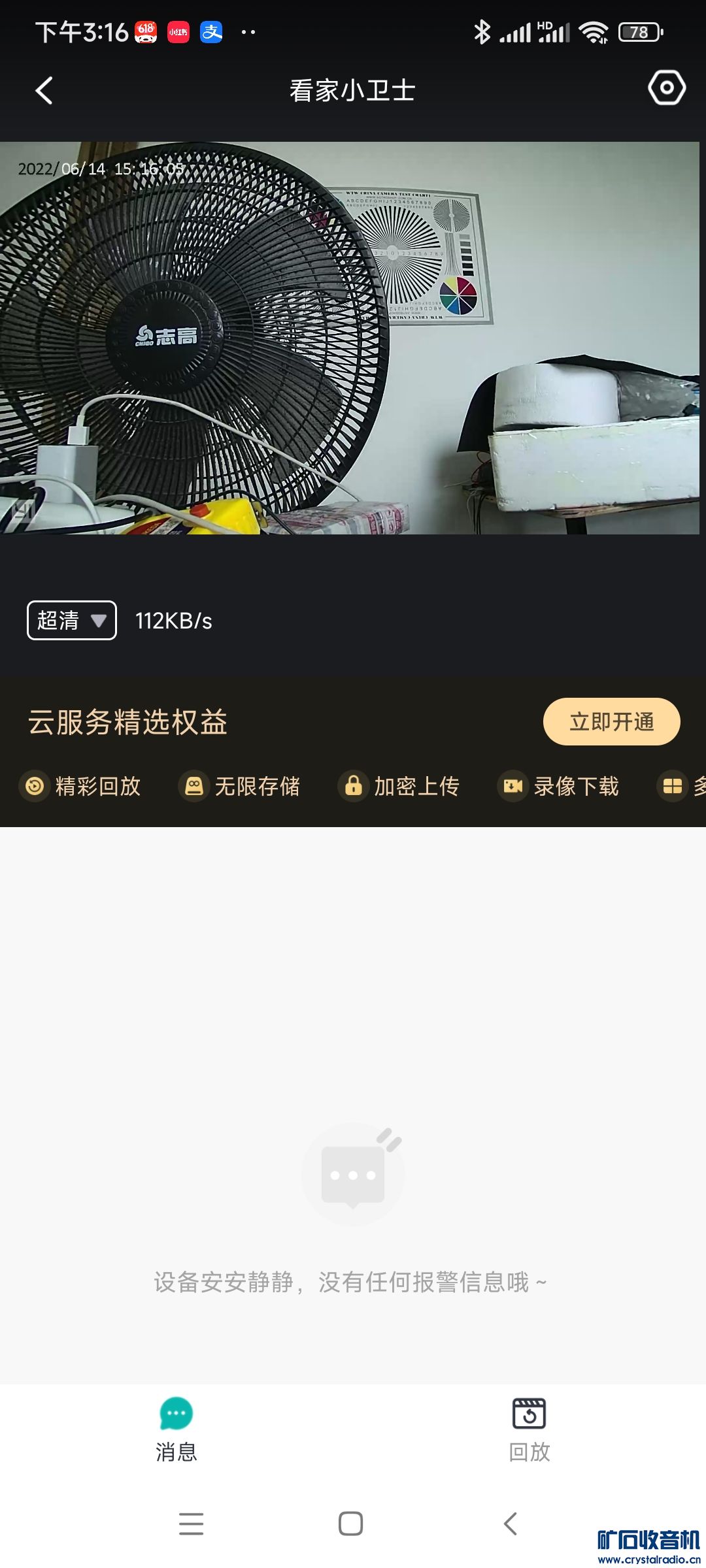The image size is (706, 1568).
Task: Switch to the 回放 tab
Action: [529, 1429]
